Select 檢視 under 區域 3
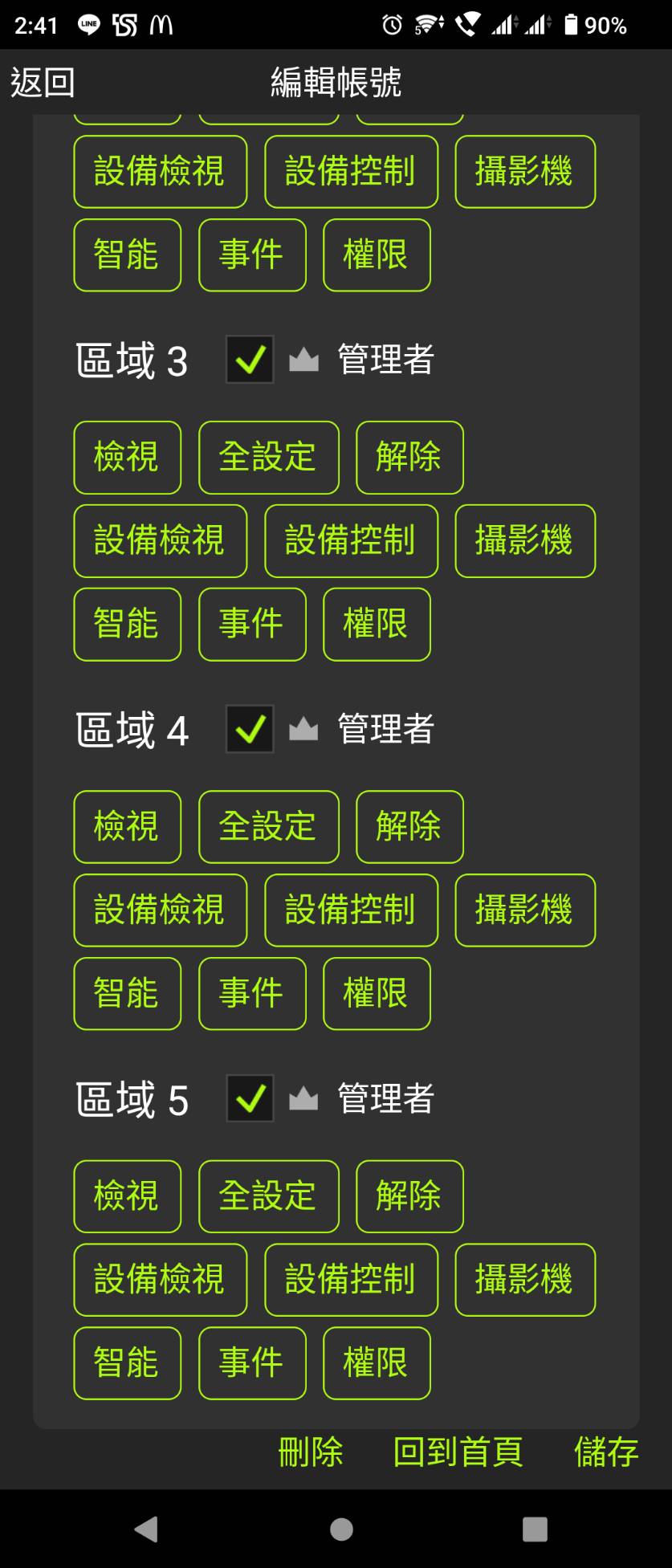 point(127,457)
